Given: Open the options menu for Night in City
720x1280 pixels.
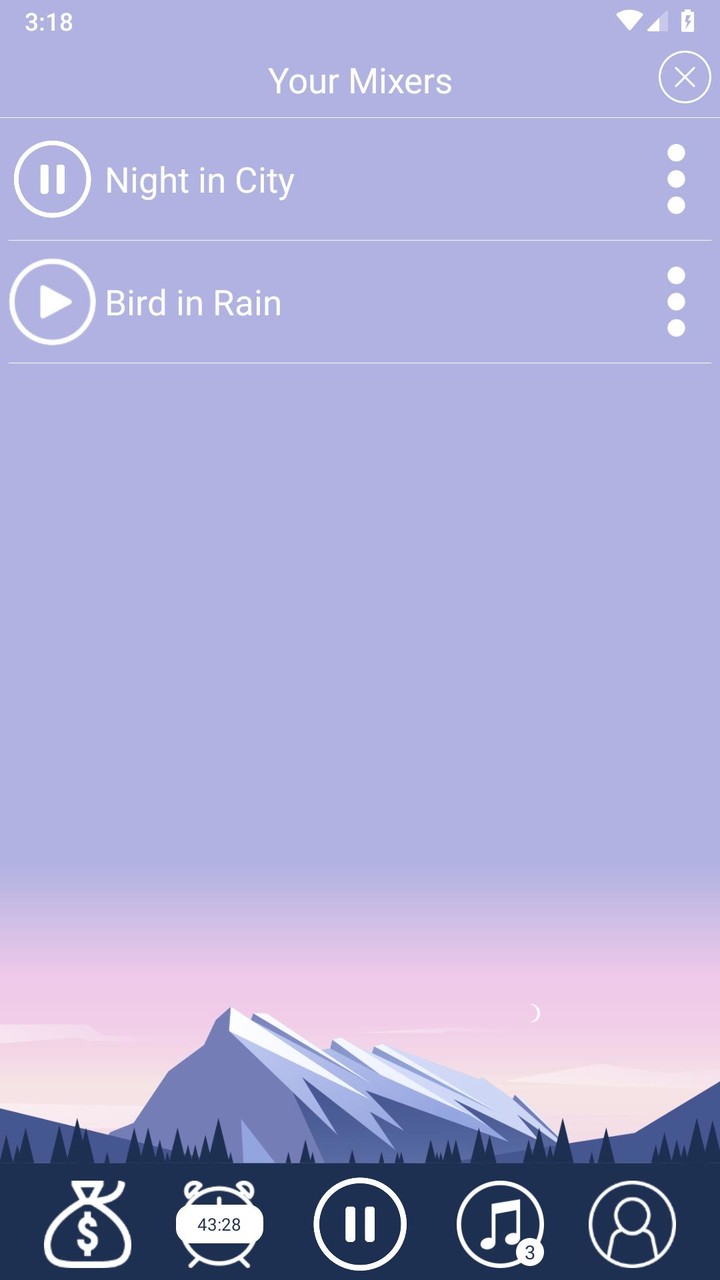Looking at the screenshot, I should (x=676, y=179).
